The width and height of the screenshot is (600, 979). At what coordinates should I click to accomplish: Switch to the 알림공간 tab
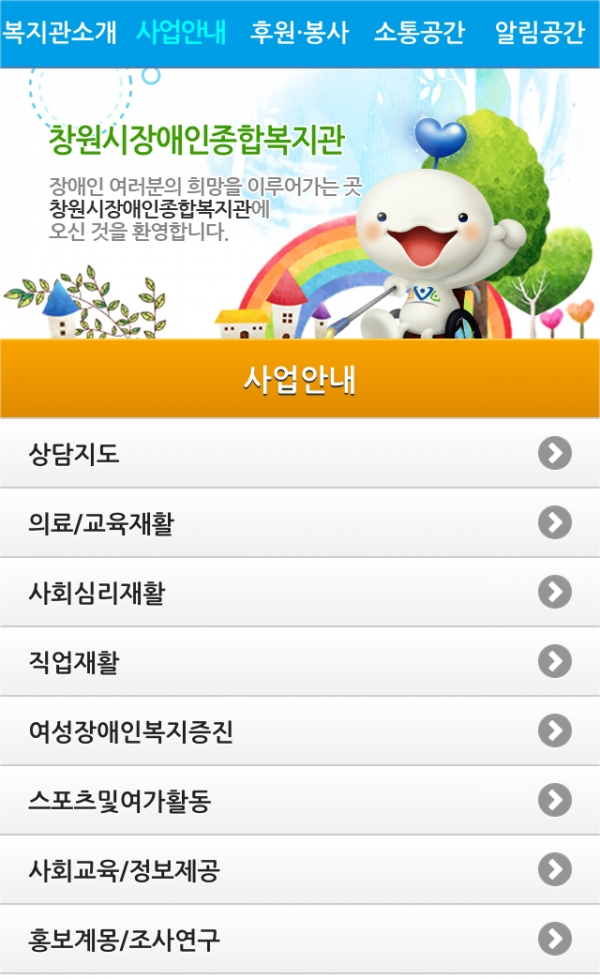coord(539,33)
